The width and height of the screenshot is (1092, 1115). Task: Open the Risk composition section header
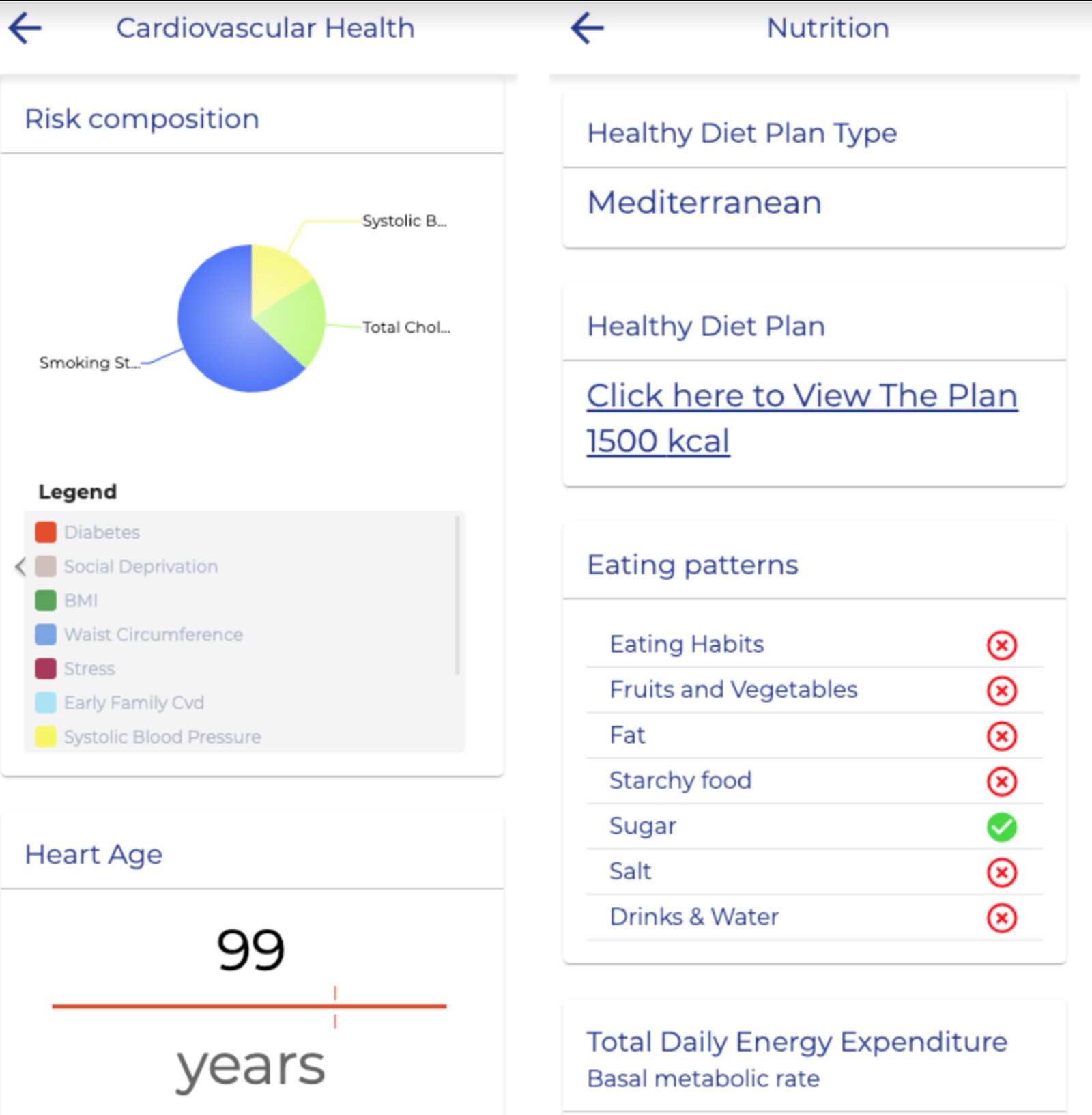click(x=142, y=119)
